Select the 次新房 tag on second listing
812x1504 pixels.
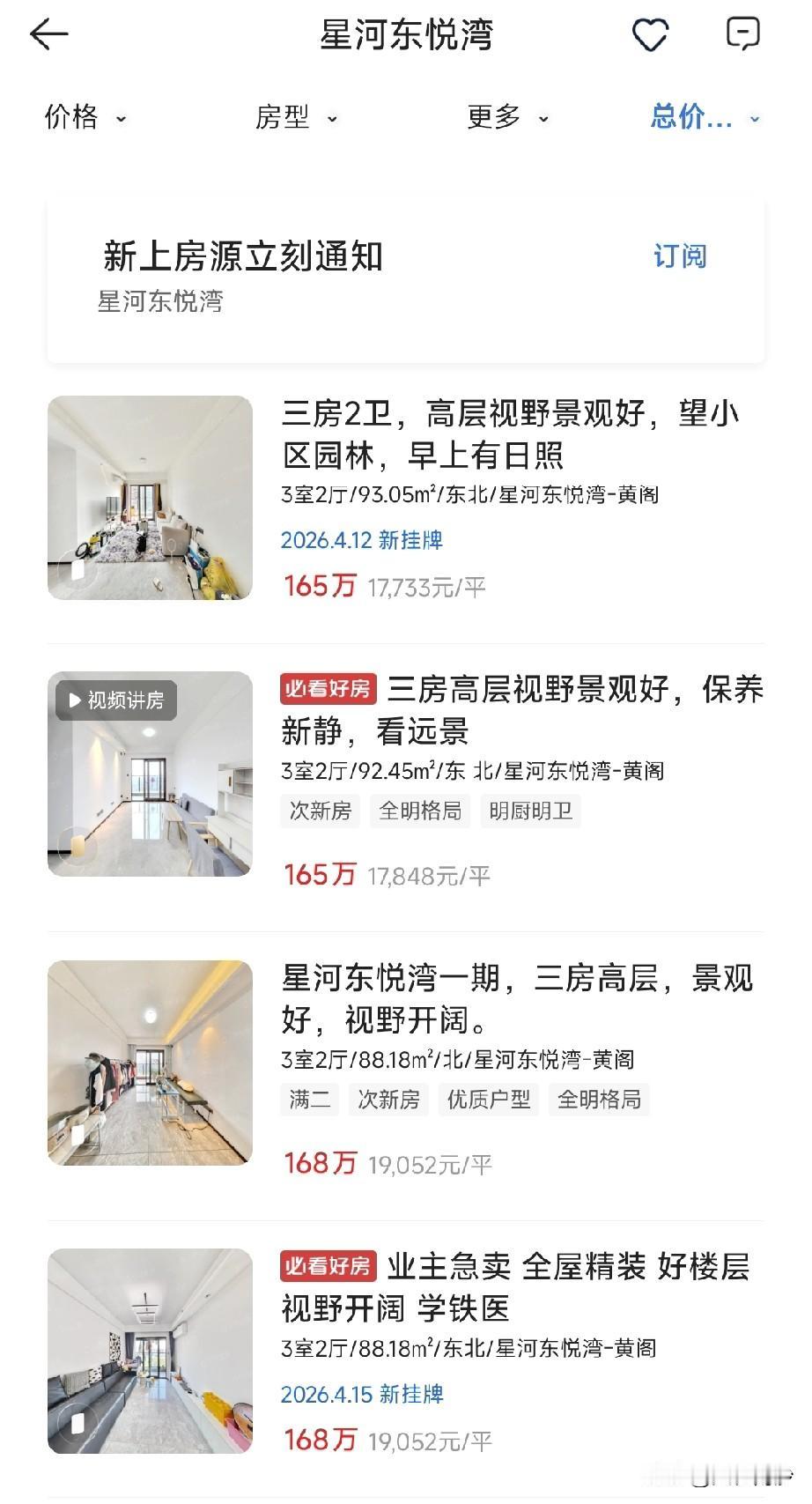point(321,811)
